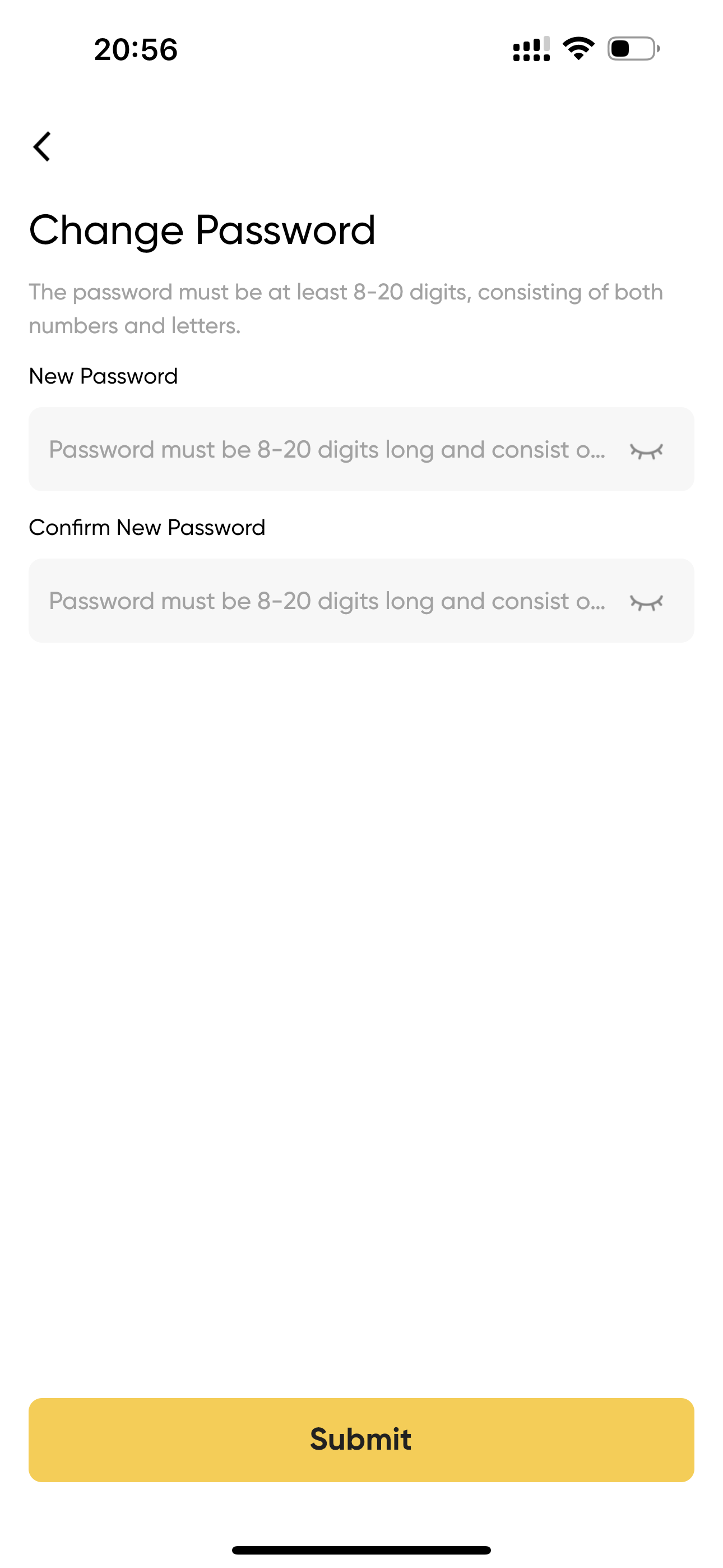Go back using the top-left arrow
Image resolution: width=723 pixels, height=1568 pixels.
41,147
